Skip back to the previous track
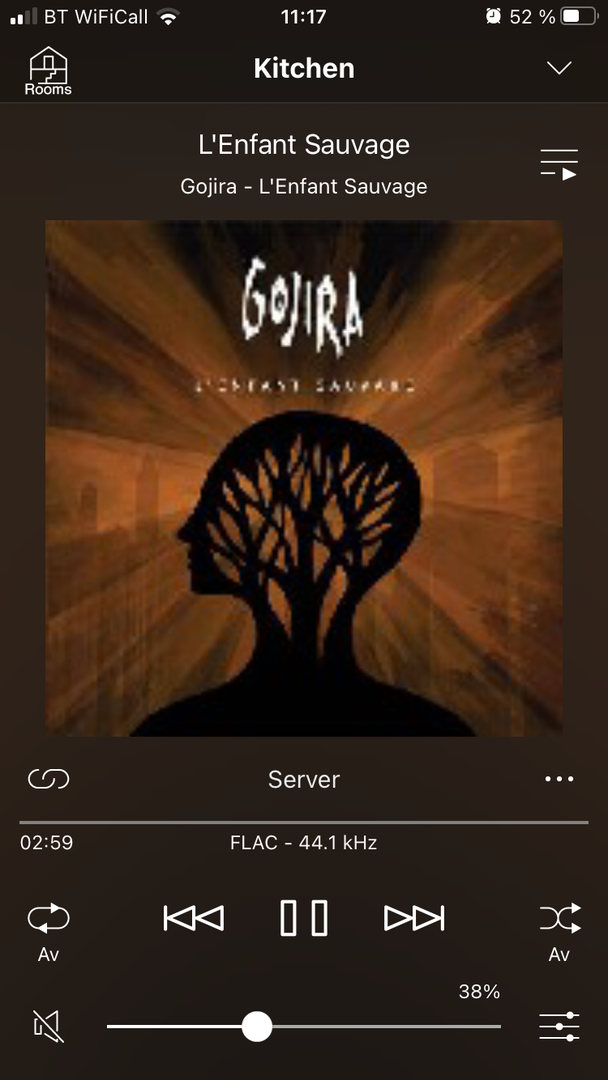608x1080 pixels. click(x=193, y=918)
